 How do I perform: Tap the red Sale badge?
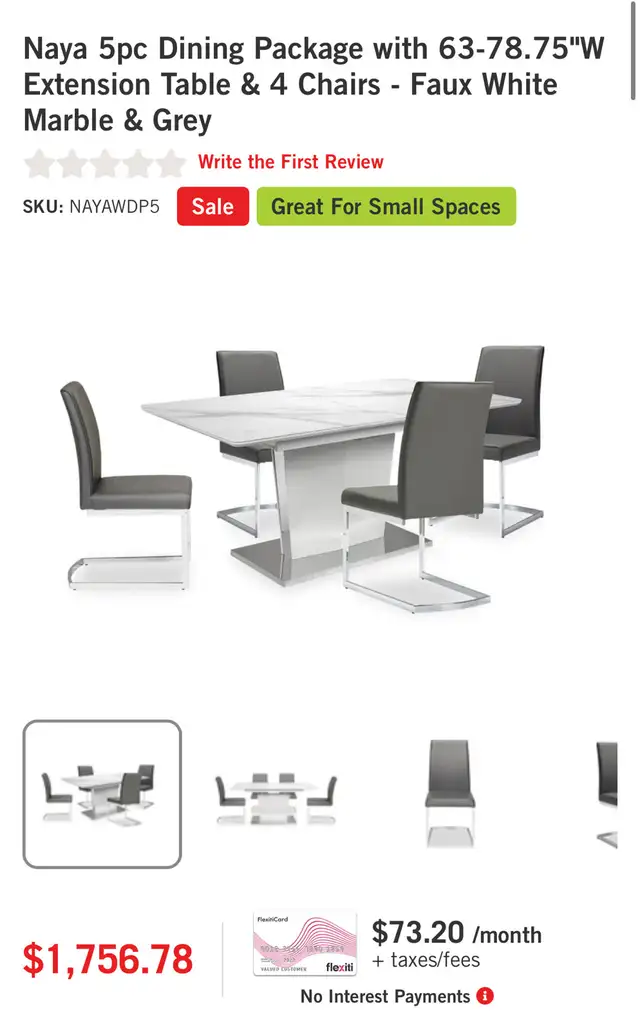pyautogui.click(x=213, y=206)
